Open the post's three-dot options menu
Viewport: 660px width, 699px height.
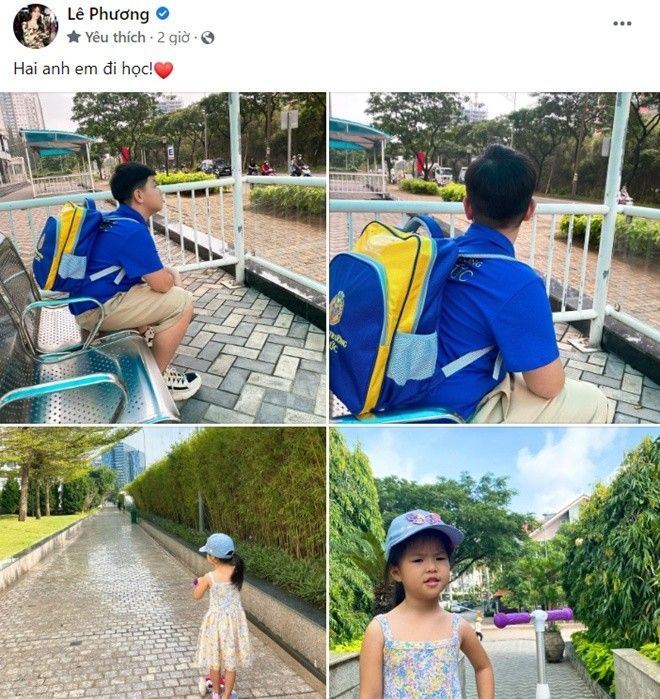click(x=622, y=23)
